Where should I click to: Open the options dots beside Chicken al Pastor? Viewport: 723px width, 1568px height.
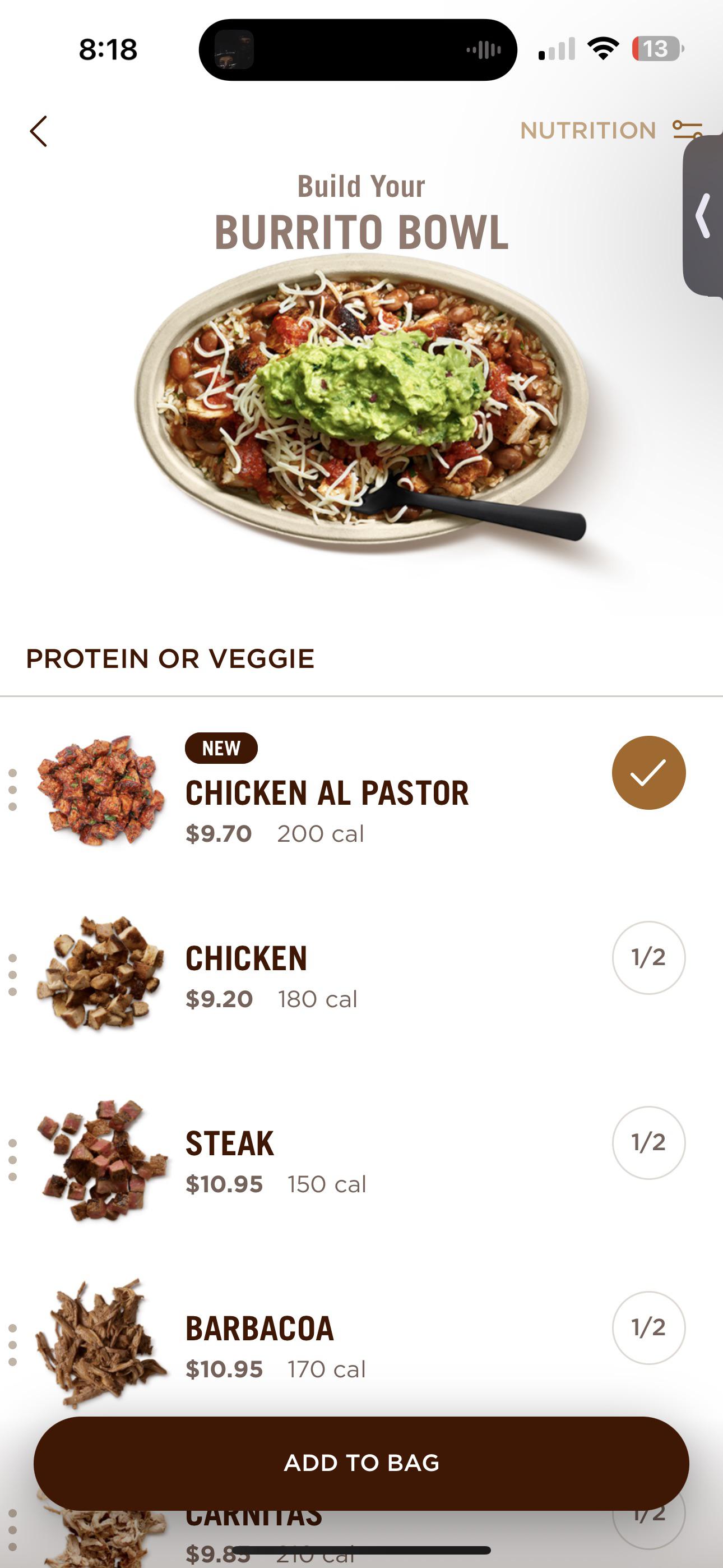point(13,788)
